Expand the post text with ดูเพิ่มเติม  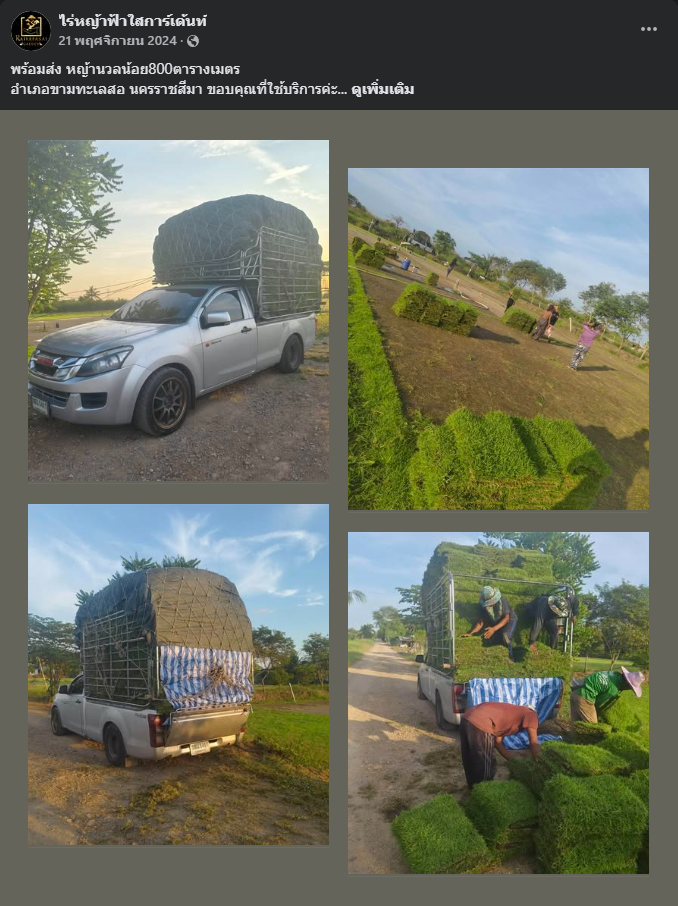(x=383, y=89)
